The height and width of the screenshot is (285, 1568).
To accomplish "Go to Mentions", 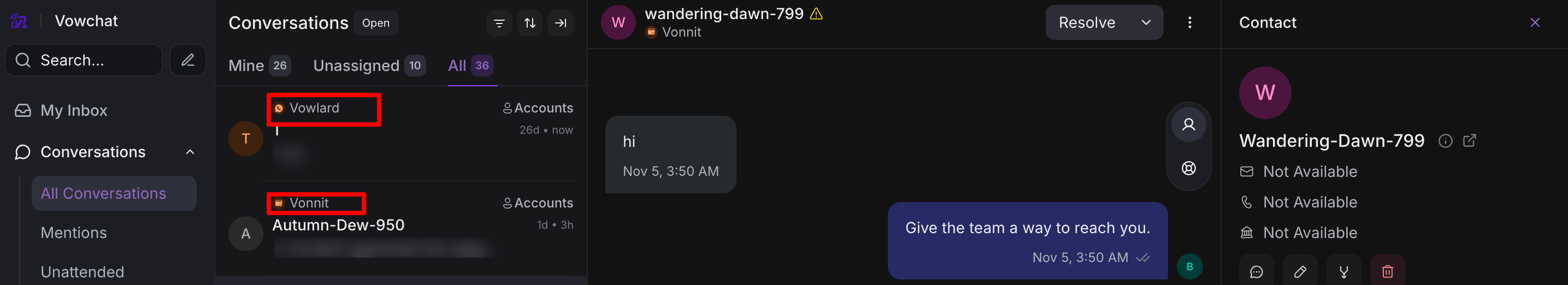I will point(74,233).
